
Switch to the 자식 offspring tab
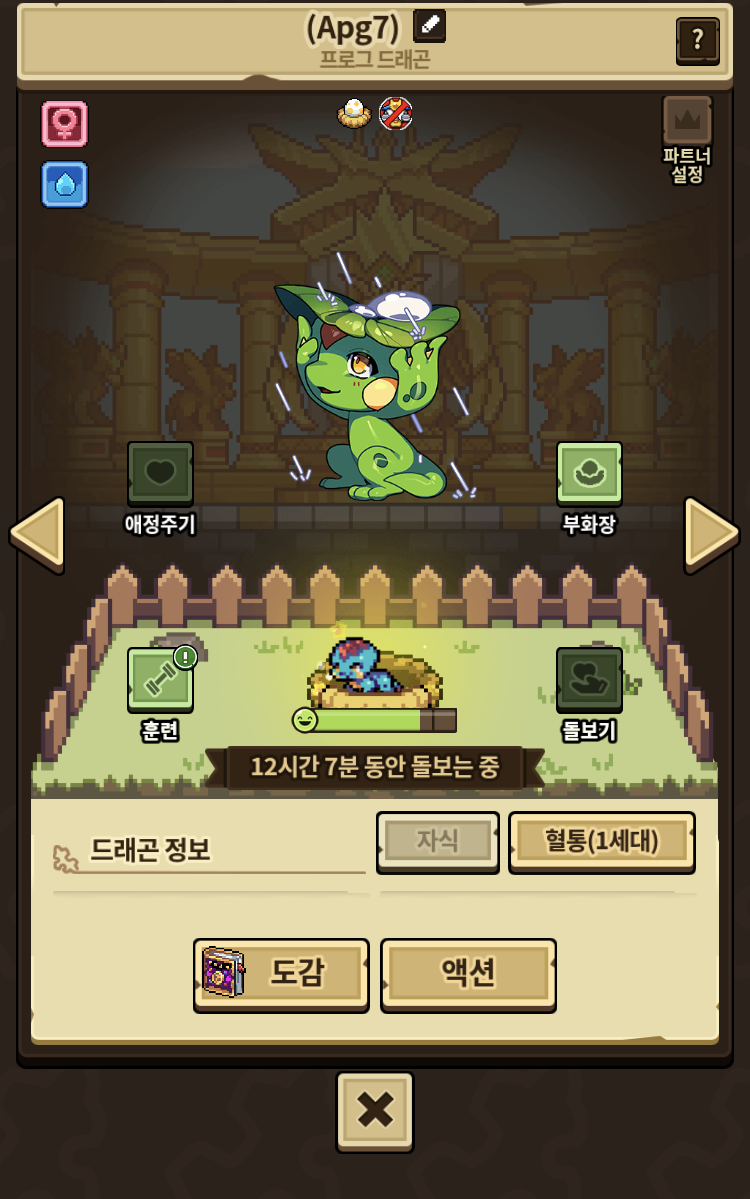(437, 841)
